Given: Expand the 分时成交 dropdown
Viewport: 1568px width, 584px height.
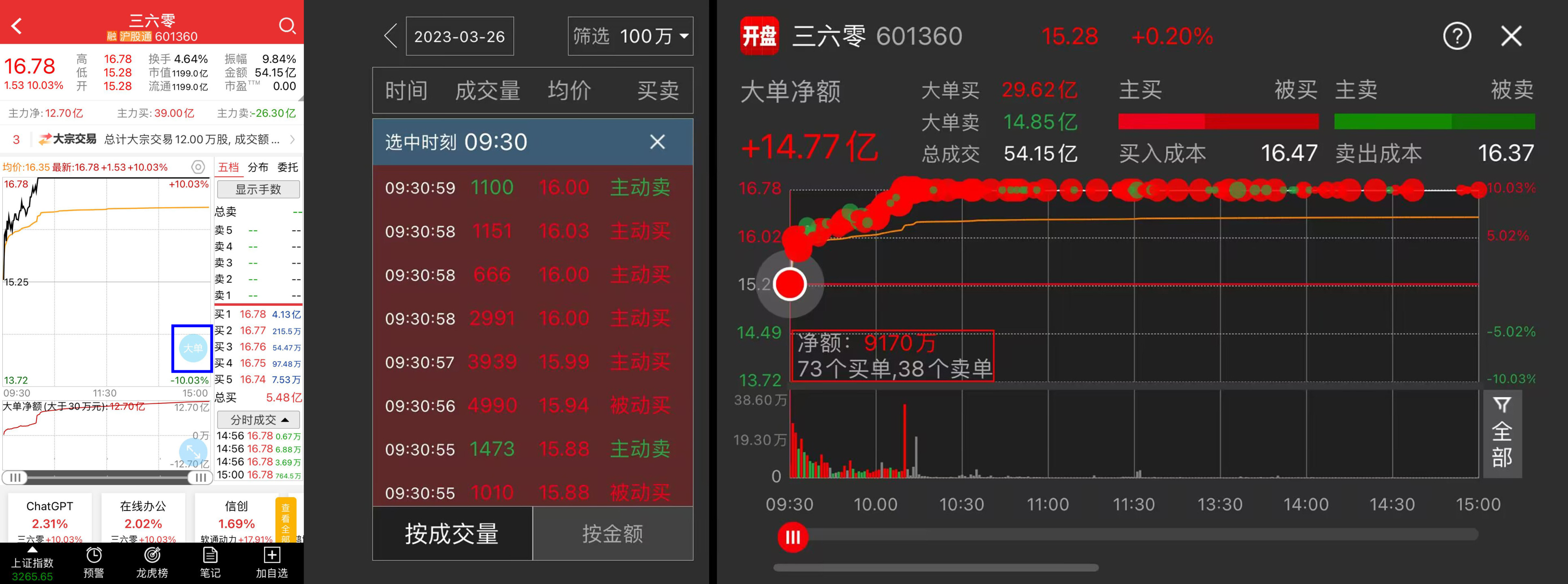Looking at the screenshot, I should (258, 420).
